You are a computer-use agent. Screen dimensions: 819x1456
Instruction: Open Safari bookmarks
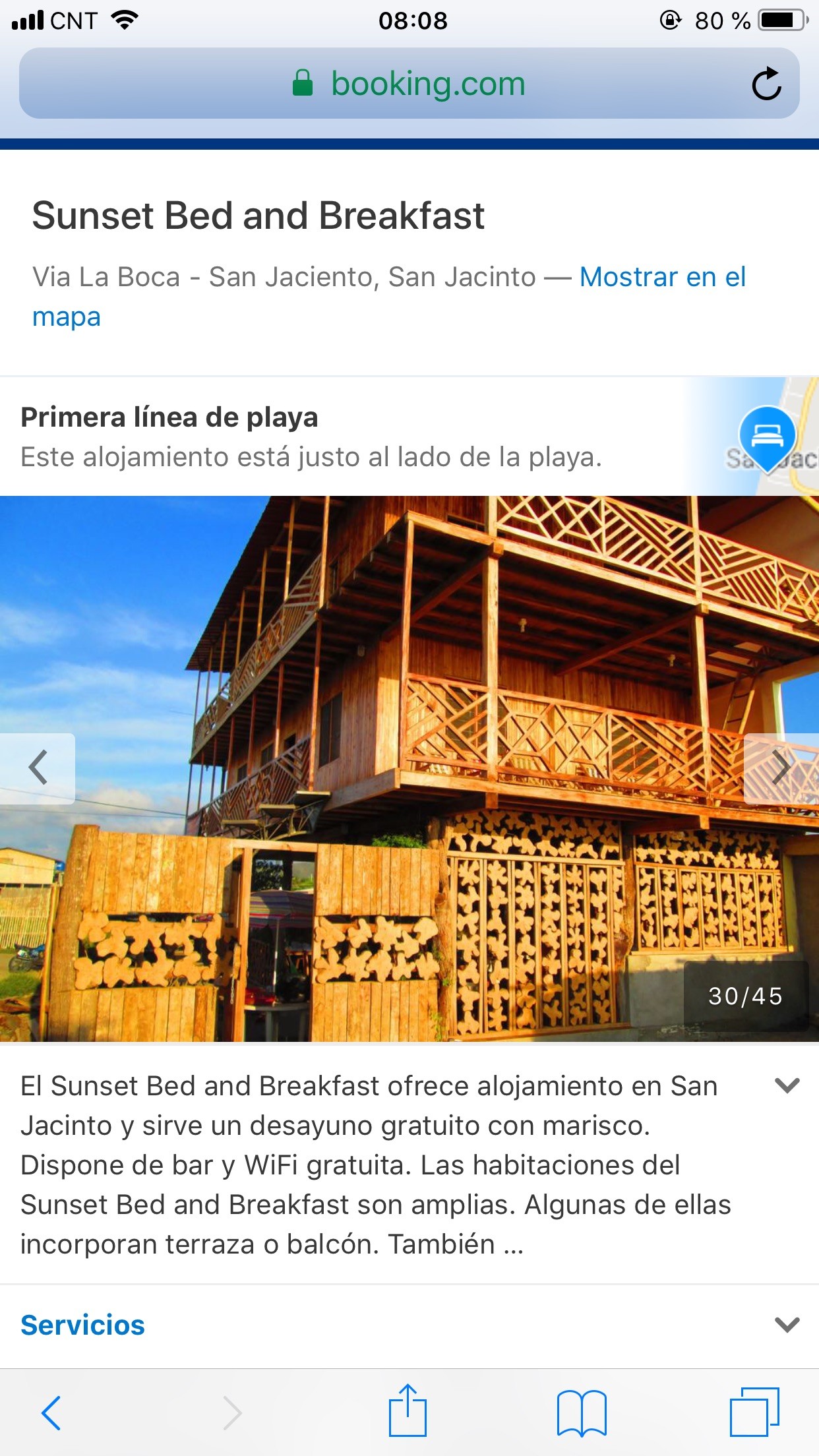click(x=581, y=1412)
